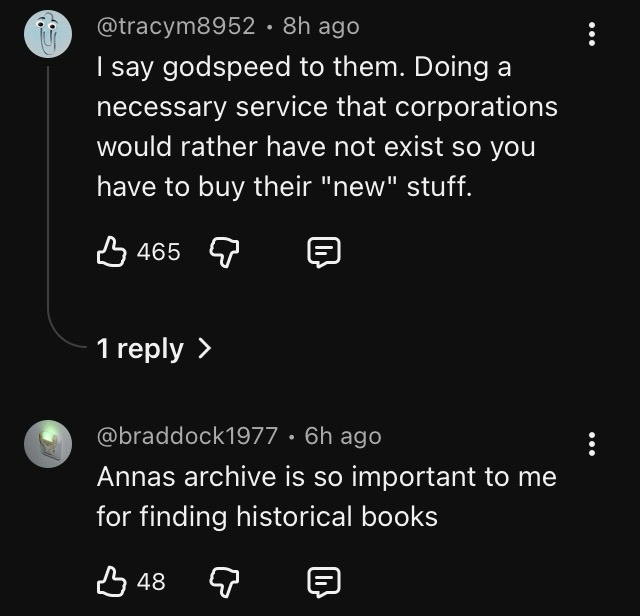Open overflow menu on @braddock1977's comment
Image resolution: width=640 pixels, height=616 pixels.
point(592,444)
